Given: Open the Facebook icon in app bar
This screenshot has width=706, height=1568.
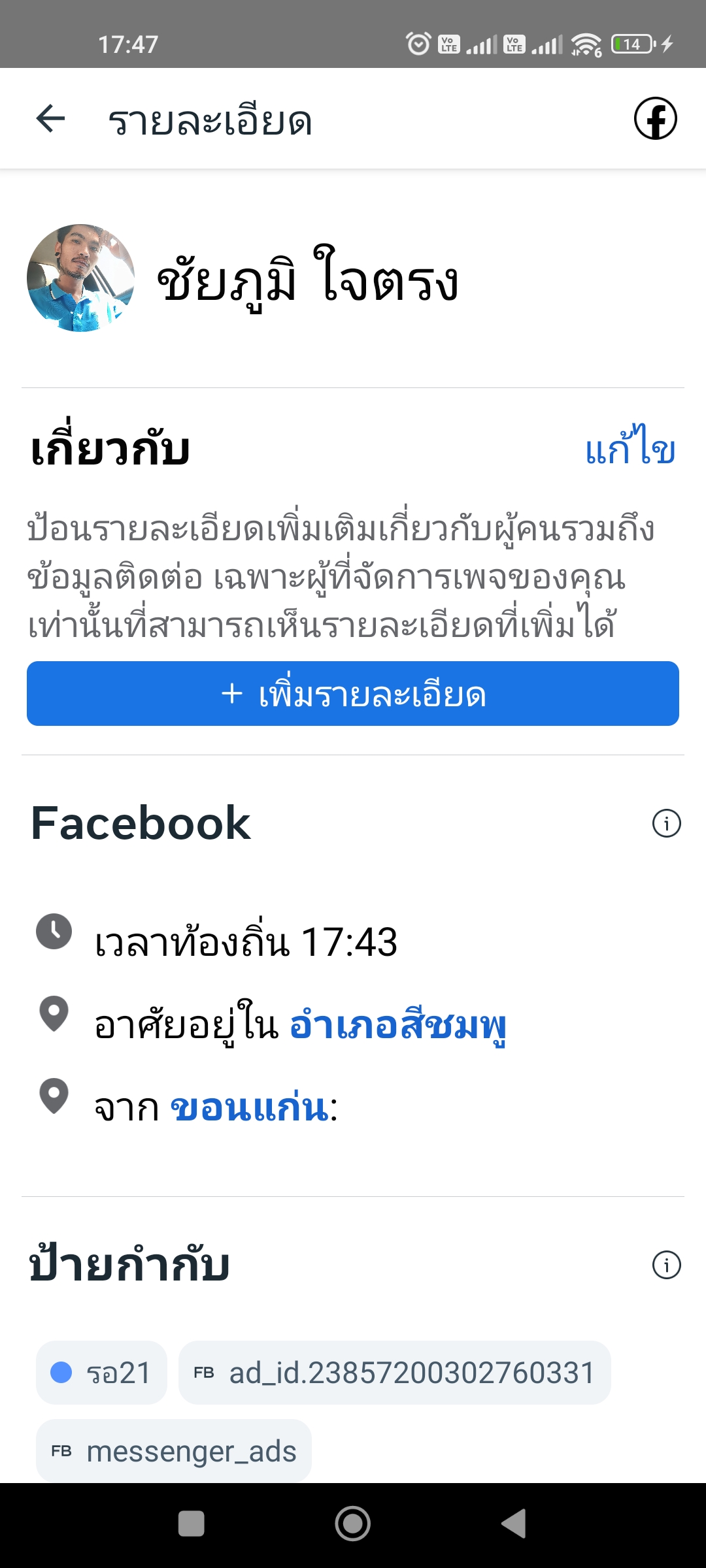Looking at the screenshot, I should point(655,119).
